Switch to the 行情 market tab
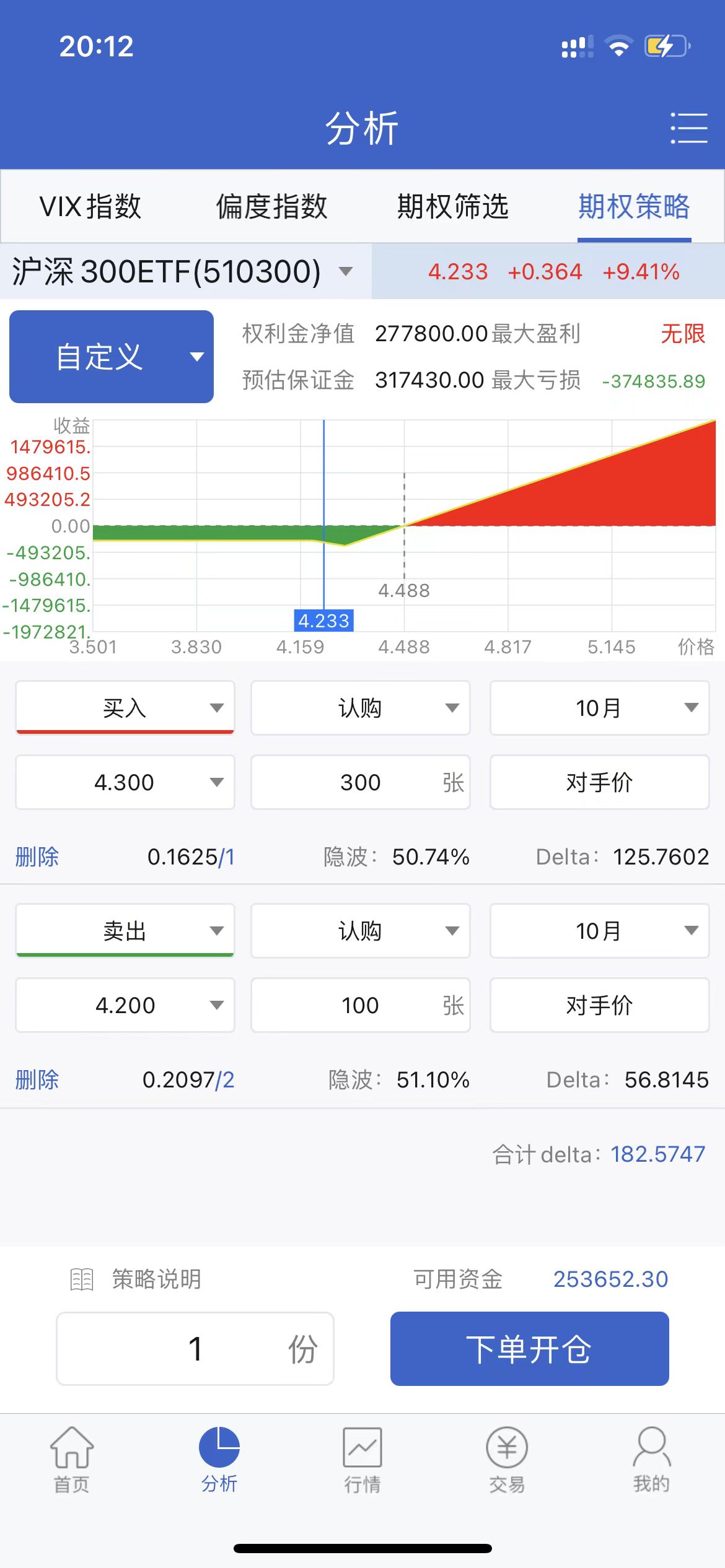 [362, 1459]
